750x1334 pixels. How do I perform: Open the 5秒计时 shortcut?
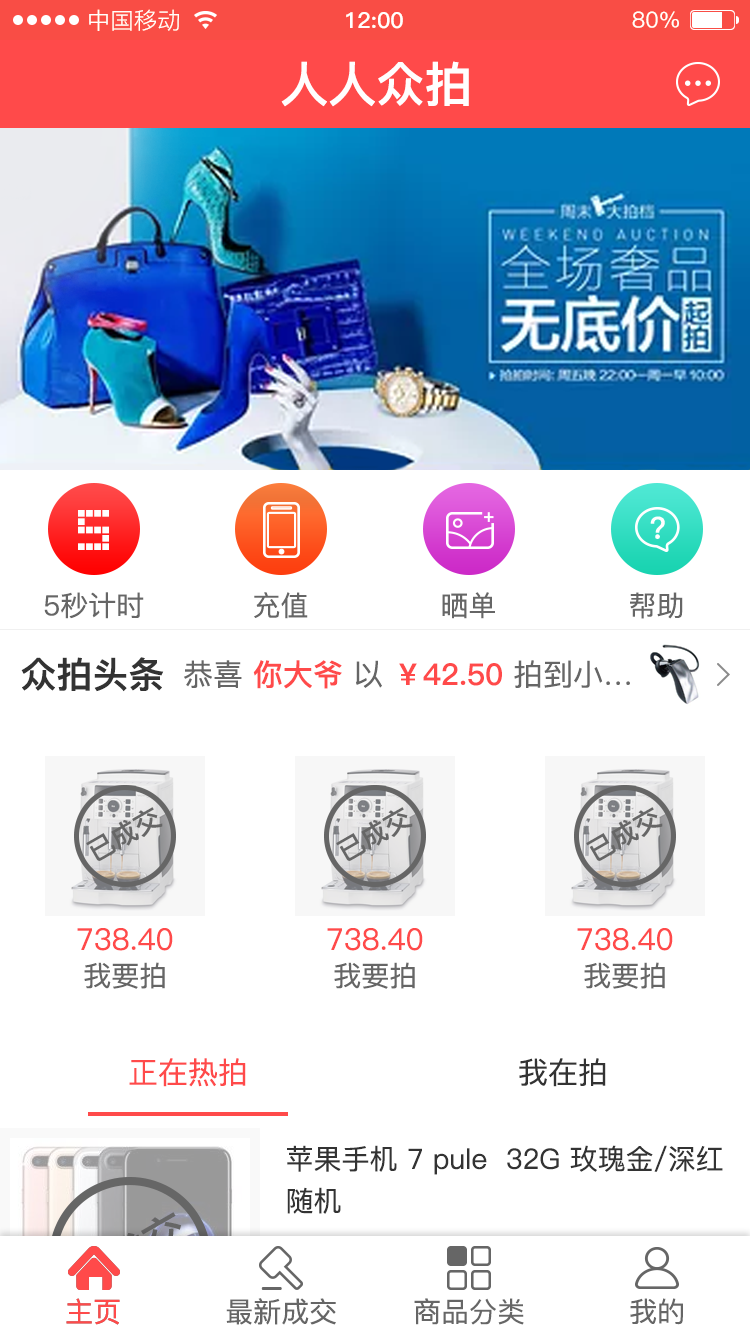click(94, 551)
